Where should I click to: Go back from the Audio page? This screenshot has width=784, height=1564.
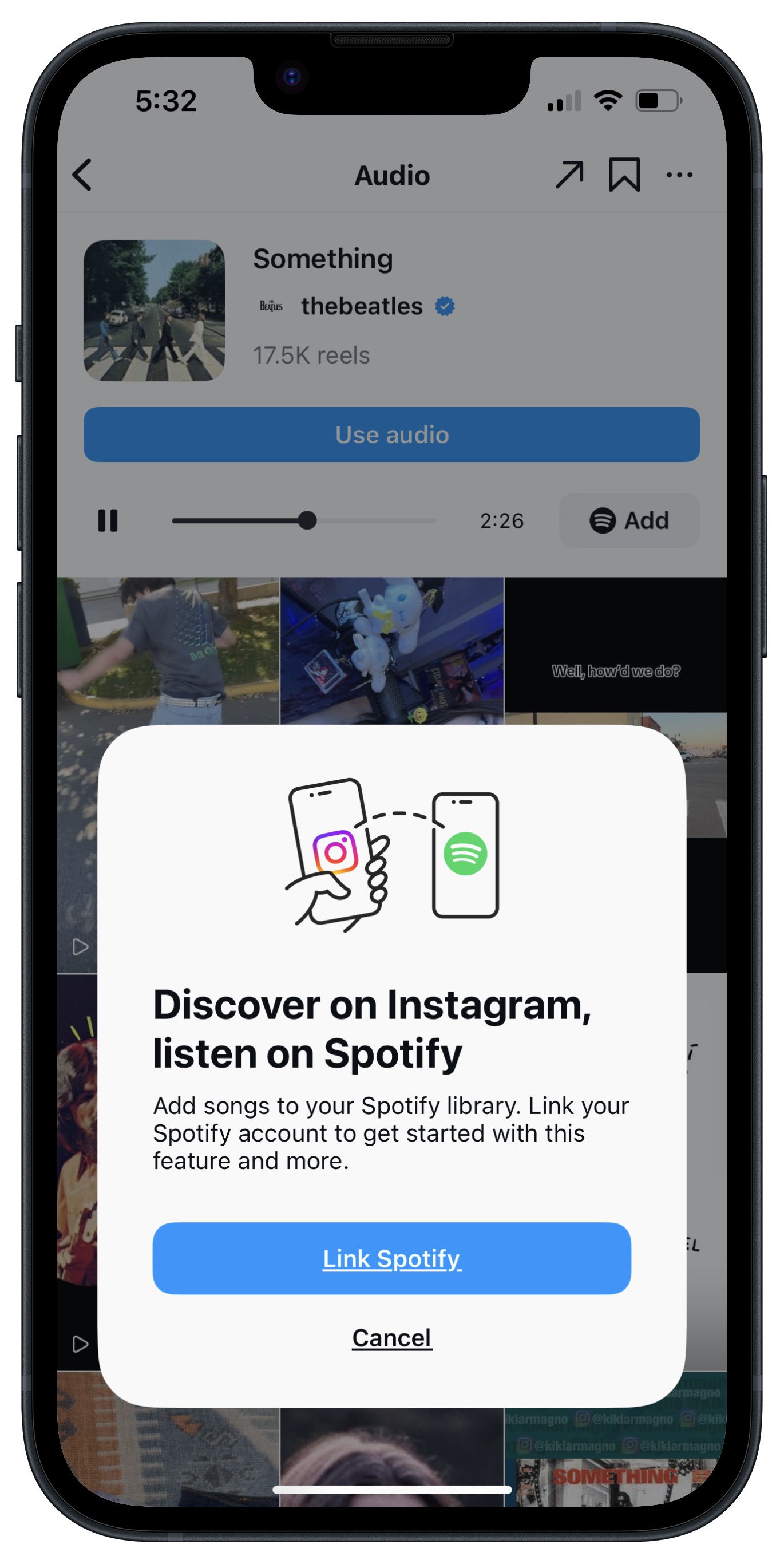click(82, 175)
